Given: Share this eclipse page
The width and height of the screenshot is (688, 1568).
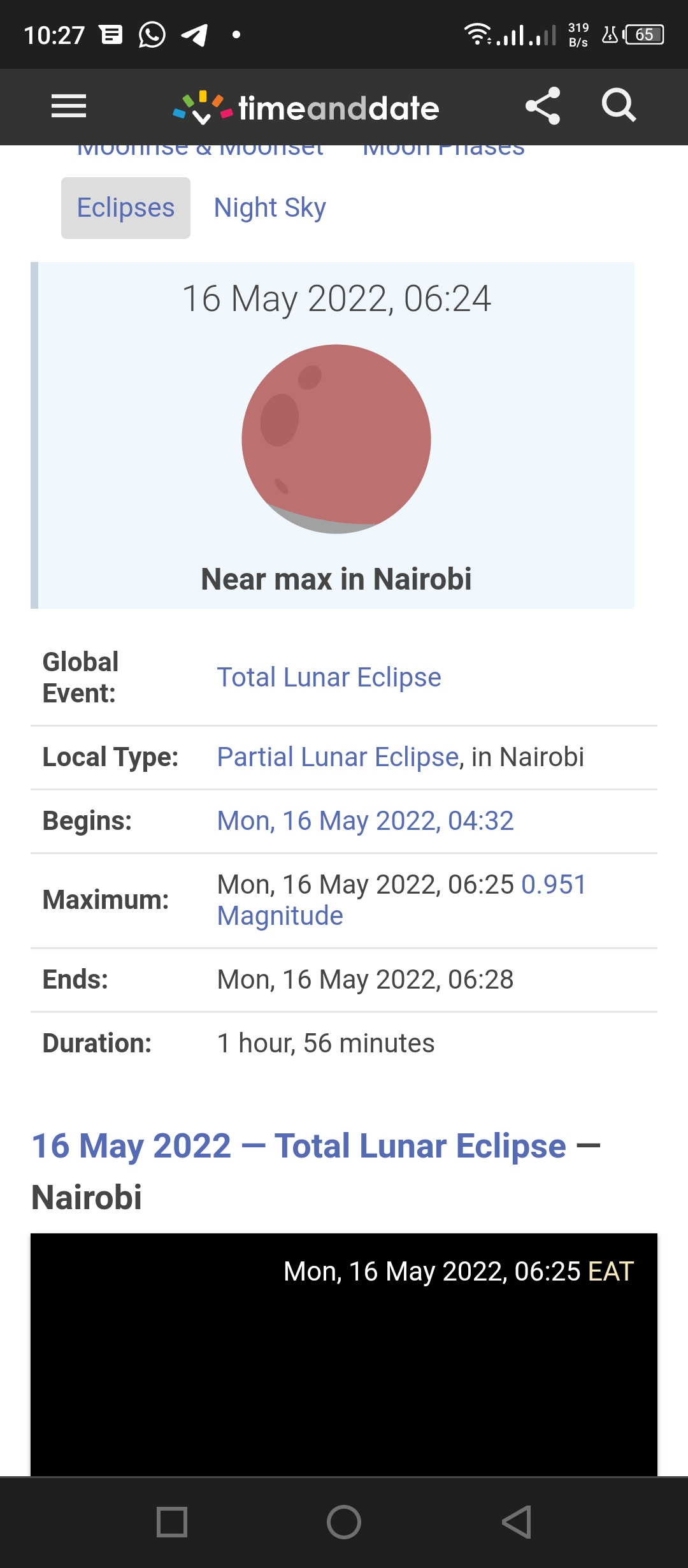Looking at the screenshot, I should (543, 106).
